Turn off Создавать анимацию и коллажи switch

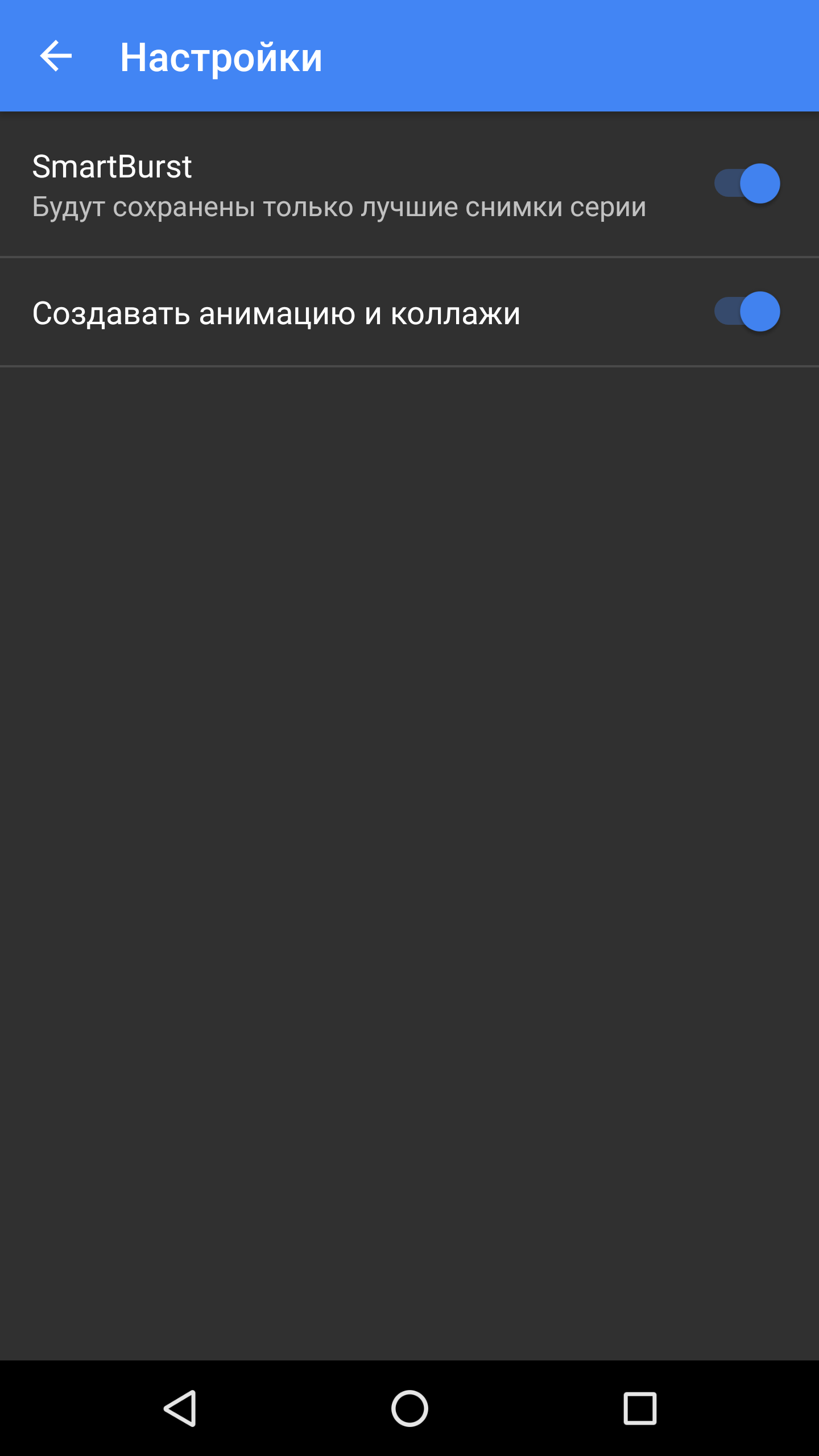pos(747,311)
